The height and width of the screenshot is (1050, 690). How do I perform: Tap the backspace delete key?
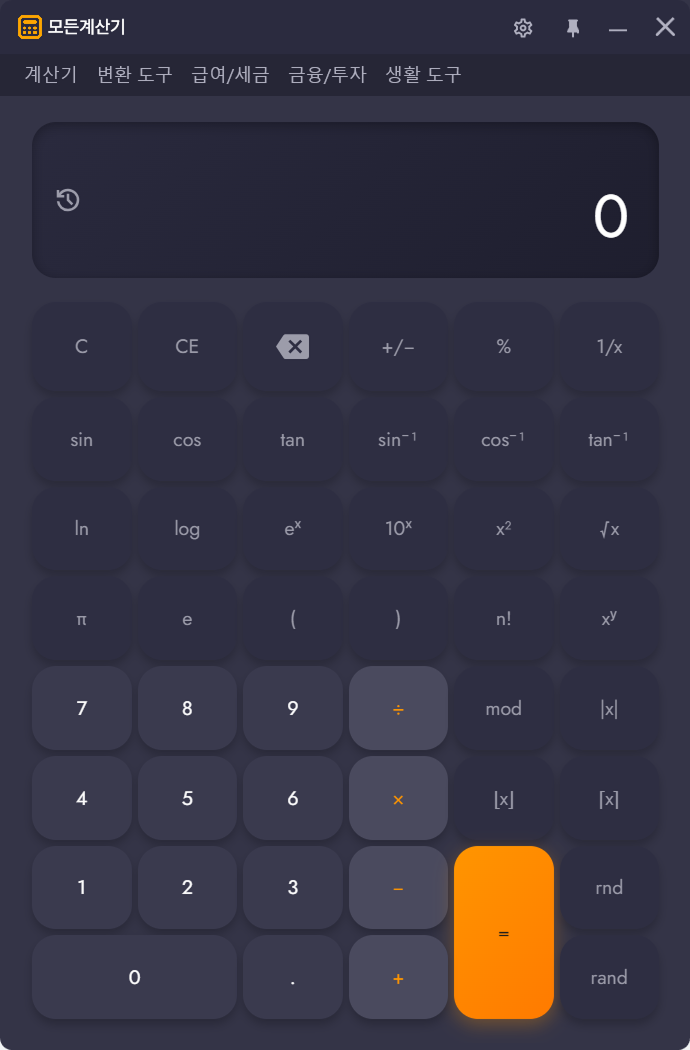[x=293, y=347]
